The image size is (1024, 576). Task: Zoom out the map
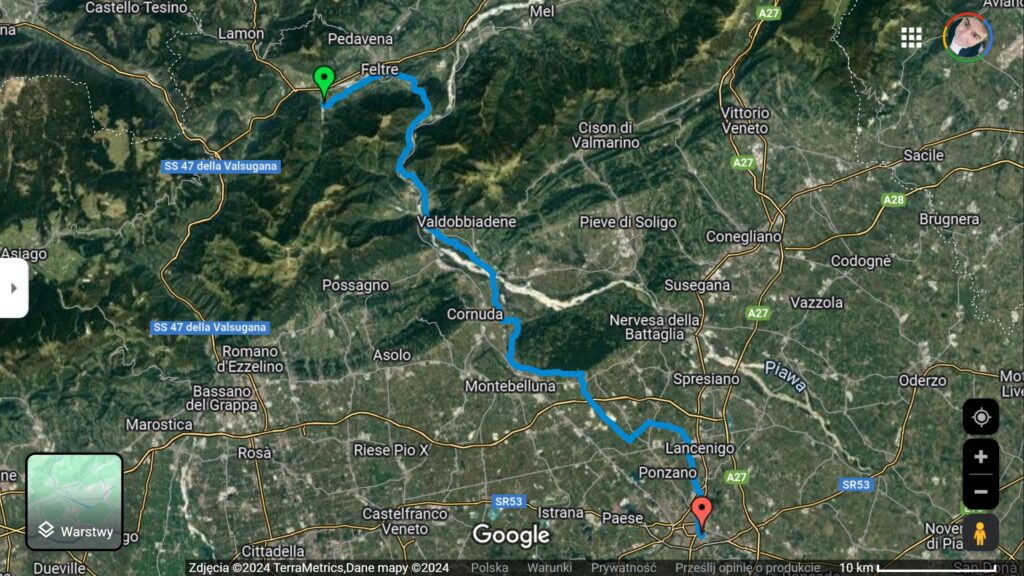(980, 491)
